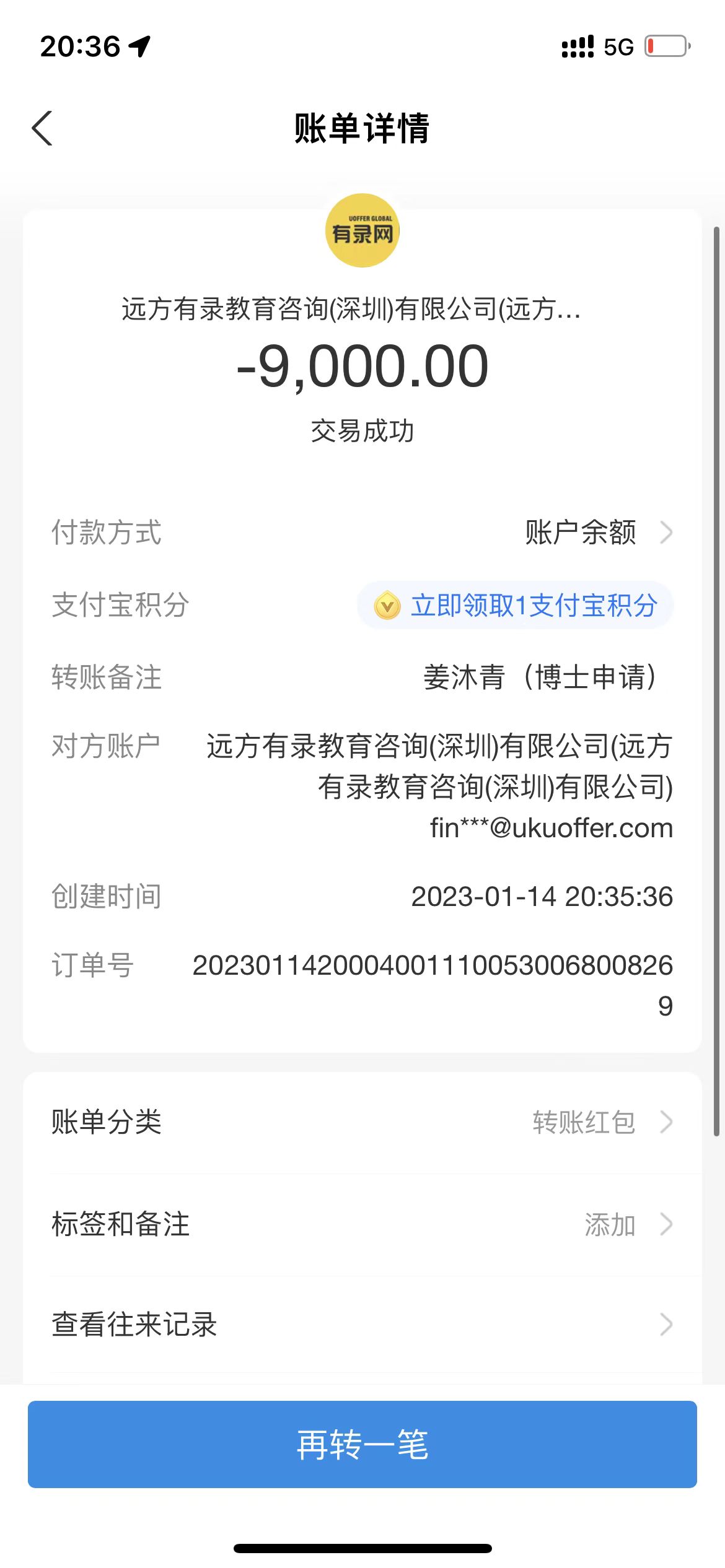This screenshot has width=725, height=1568.
Task: Add a note via 标签和备注
Action: tap(362, 1224)
